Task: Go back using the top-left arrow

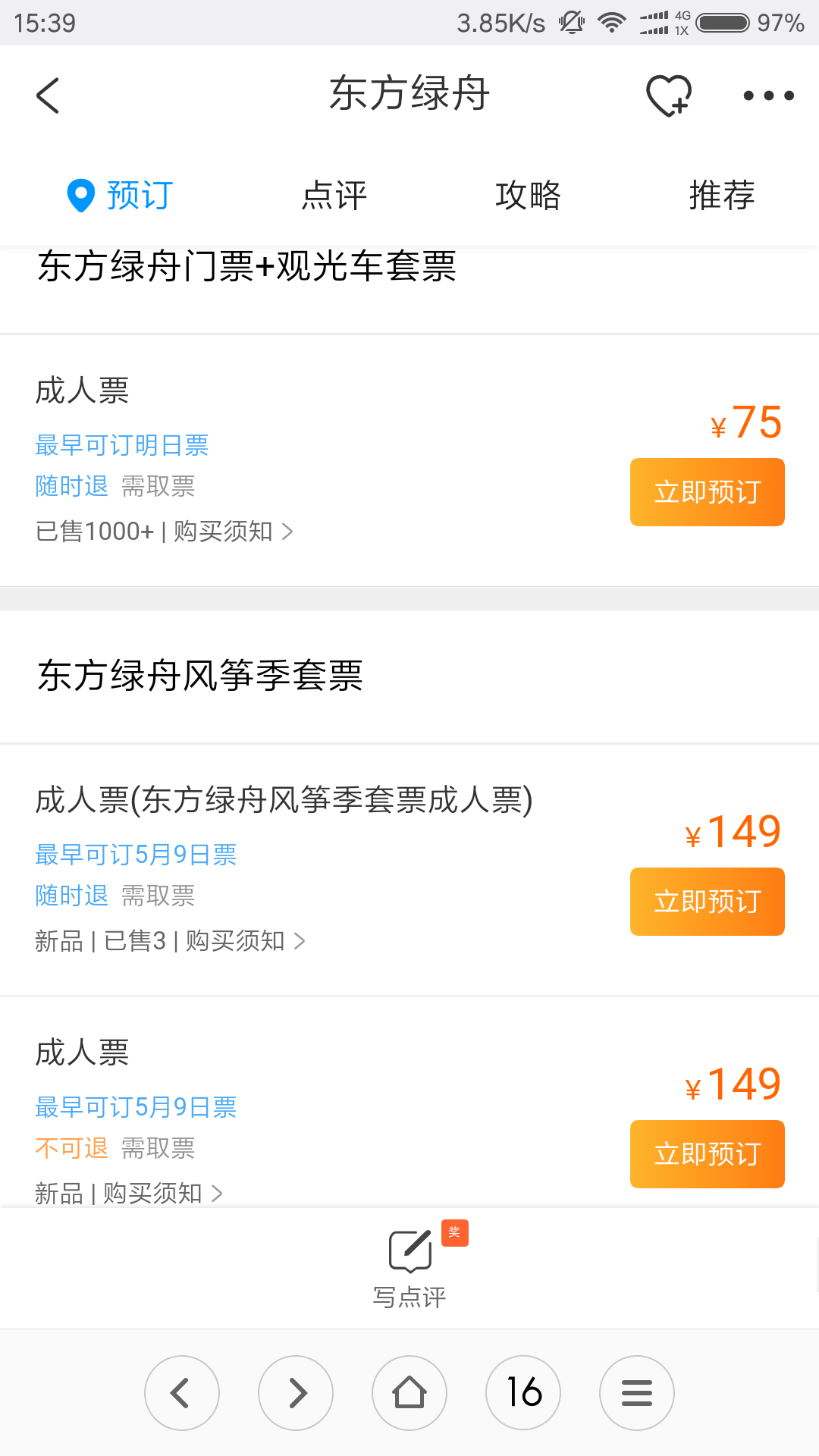Action: tap(47, 96)
